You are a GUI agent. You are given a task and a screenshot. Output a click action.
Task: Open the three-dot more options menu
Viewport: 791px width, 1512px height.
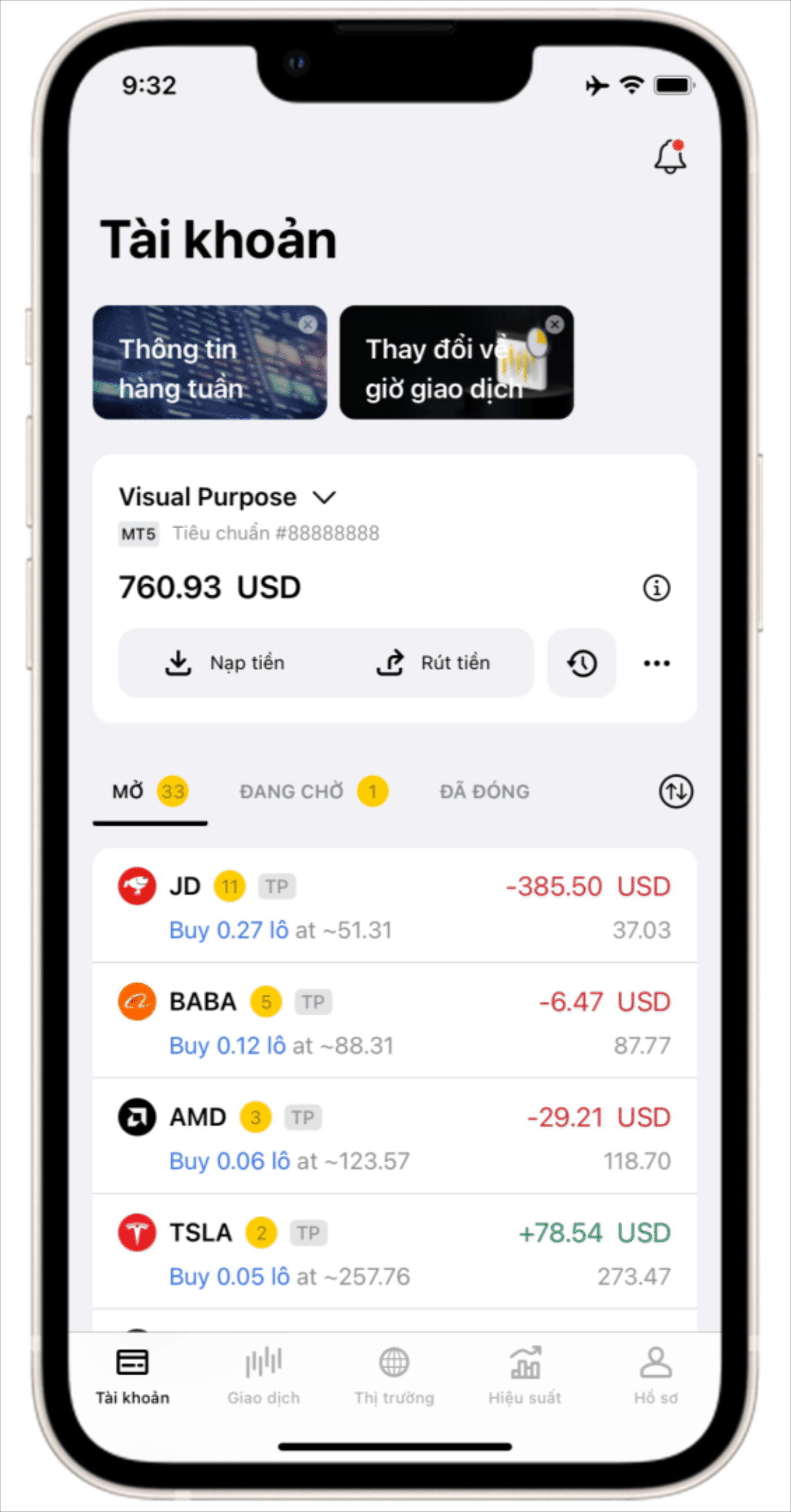pyautogui.click(x=657, y=663)
